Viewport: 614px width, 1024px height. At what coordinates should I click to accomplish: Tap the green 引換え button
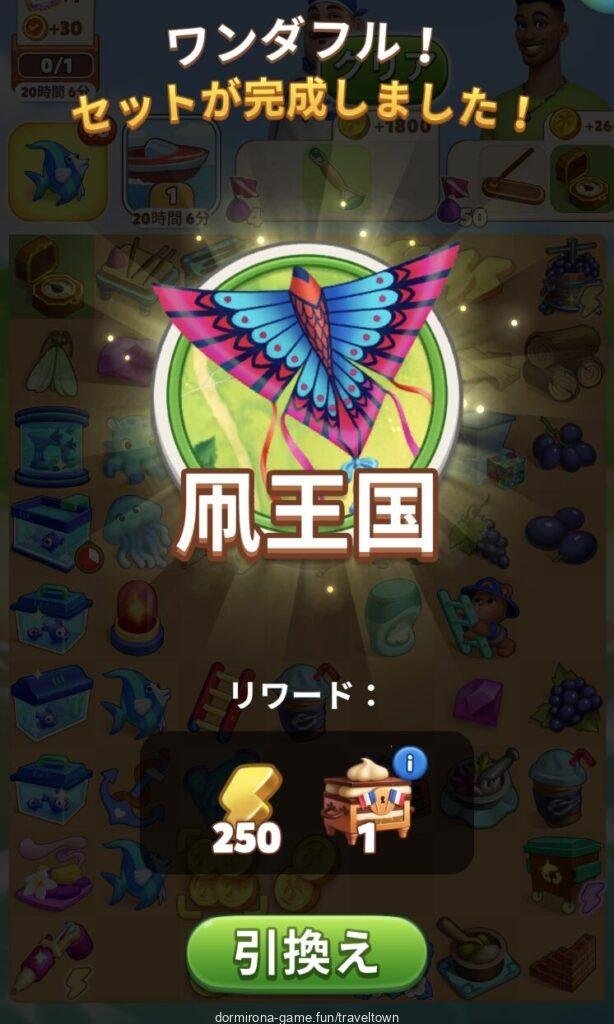[307, 953]
